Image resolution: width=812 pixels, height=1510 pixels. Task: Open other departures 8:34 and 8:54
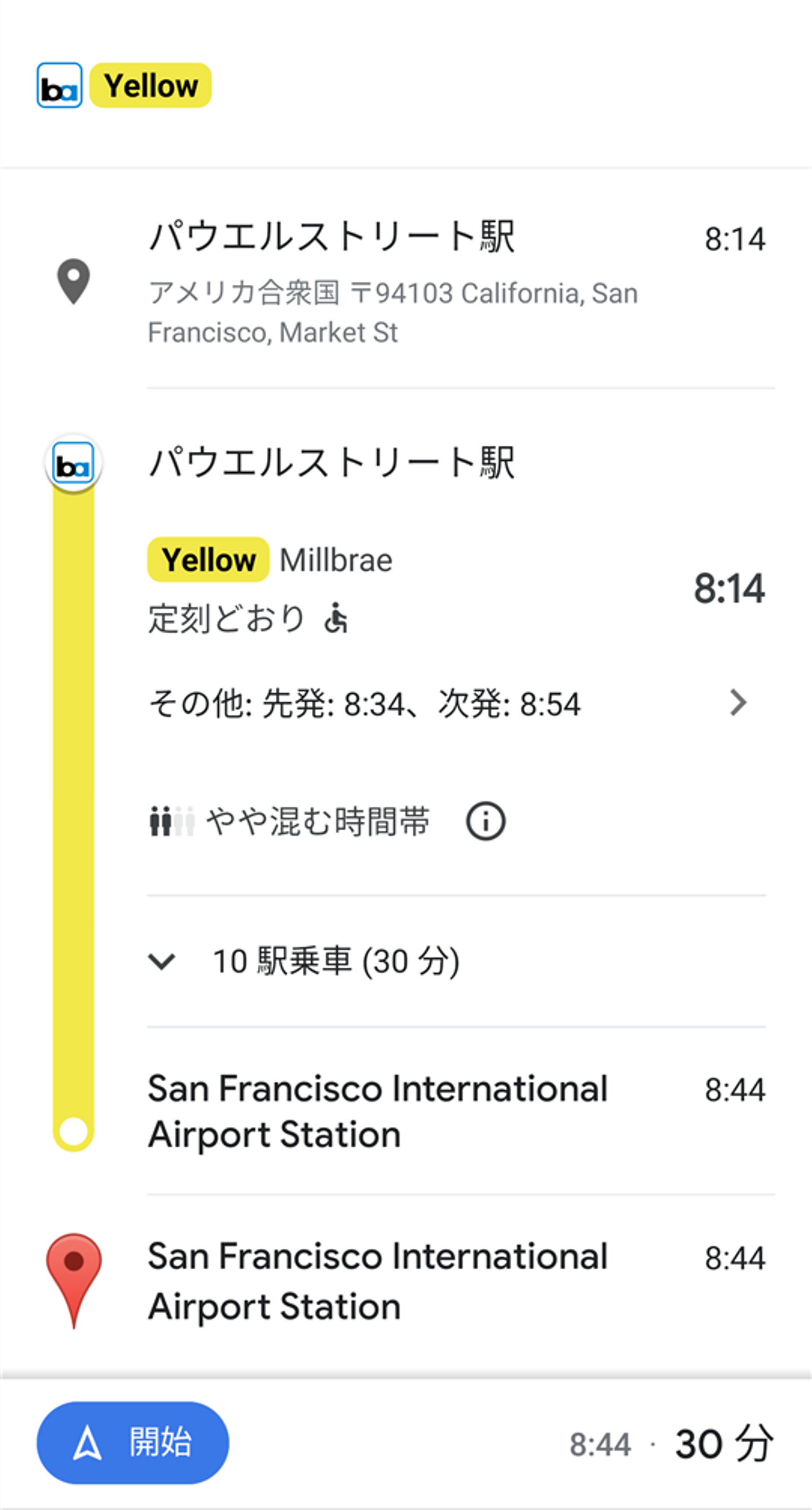click(445, 703)
